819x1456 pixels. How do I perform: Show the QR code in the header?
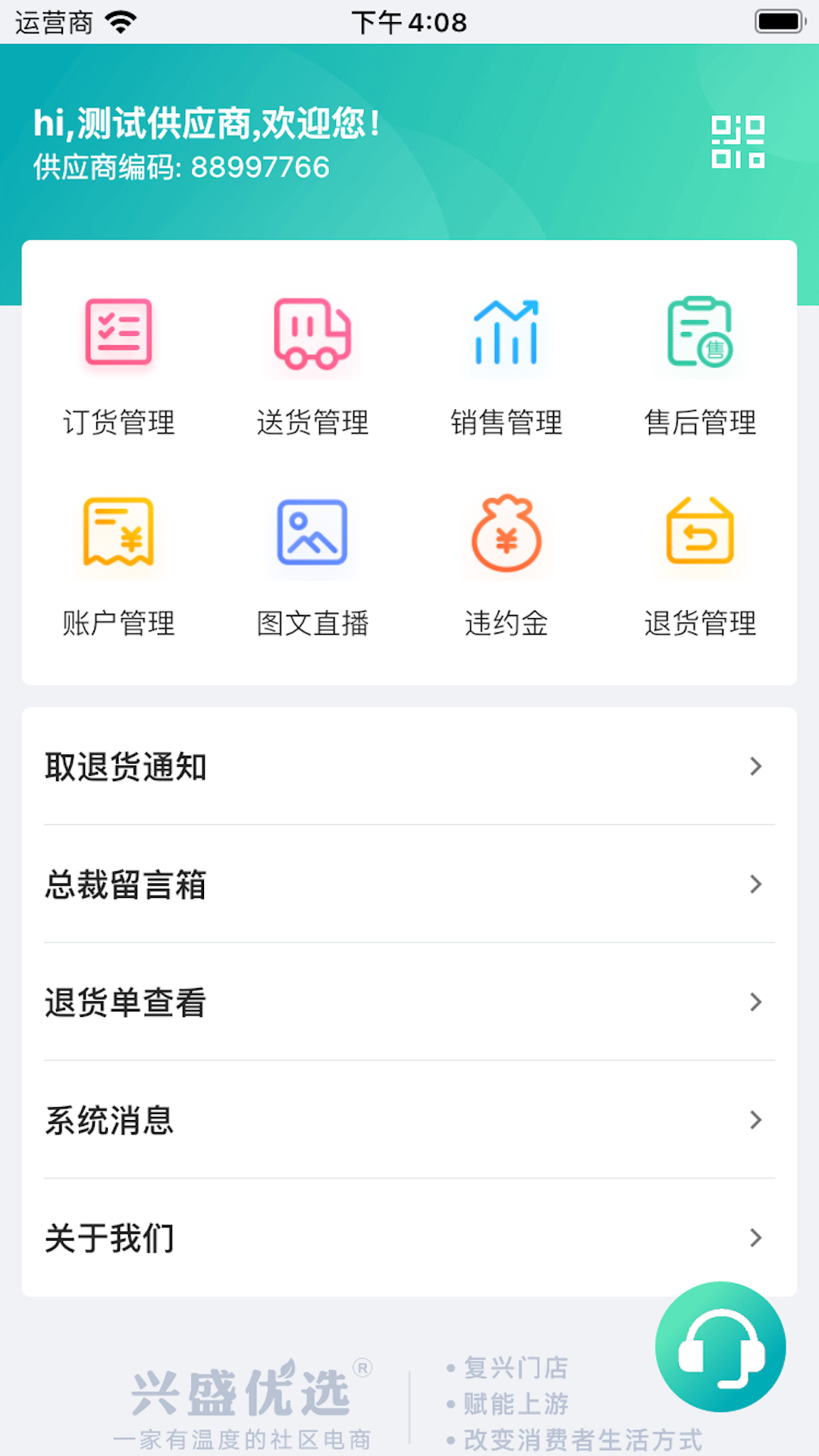(737, 141)
